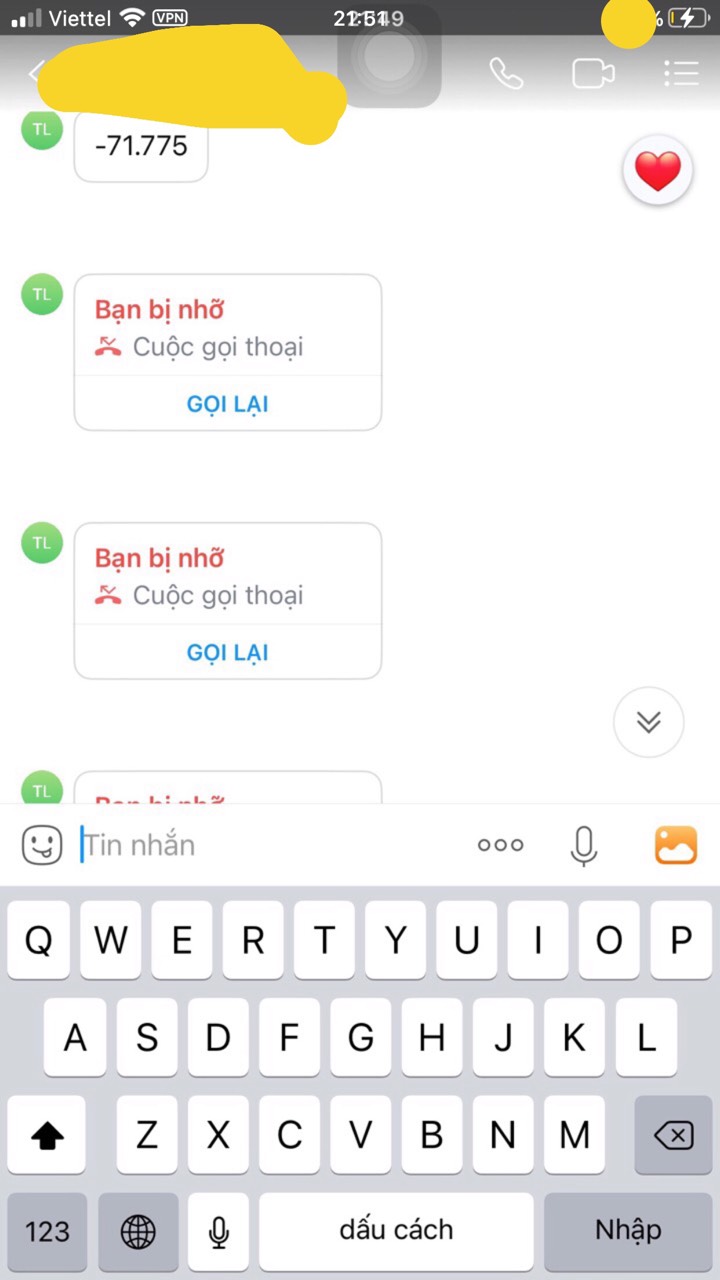Tap the Nhập return key

pyautogui.click(x=627, y=1231)
